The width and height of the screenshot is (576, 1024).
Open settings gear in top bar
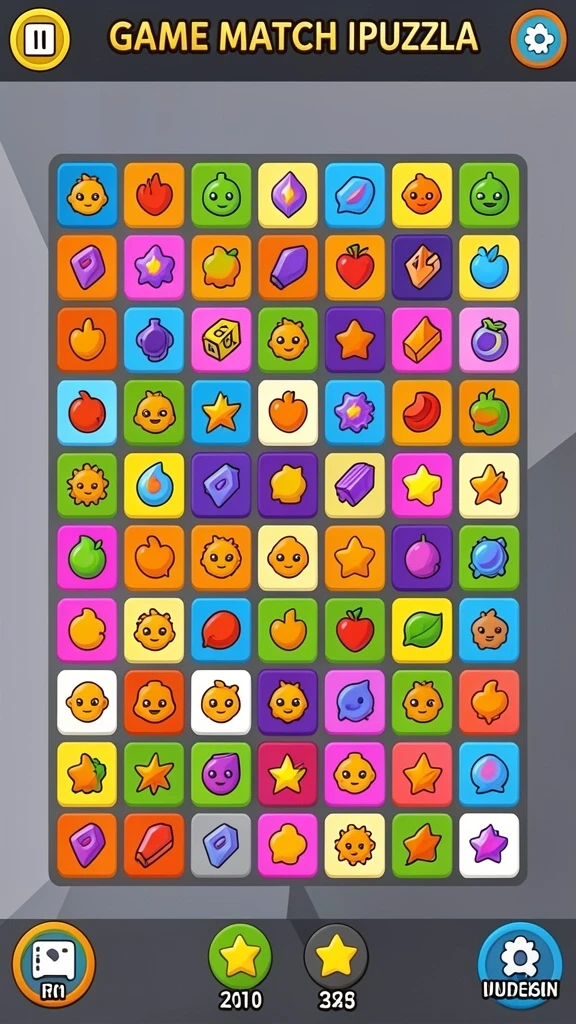point(539,39)
